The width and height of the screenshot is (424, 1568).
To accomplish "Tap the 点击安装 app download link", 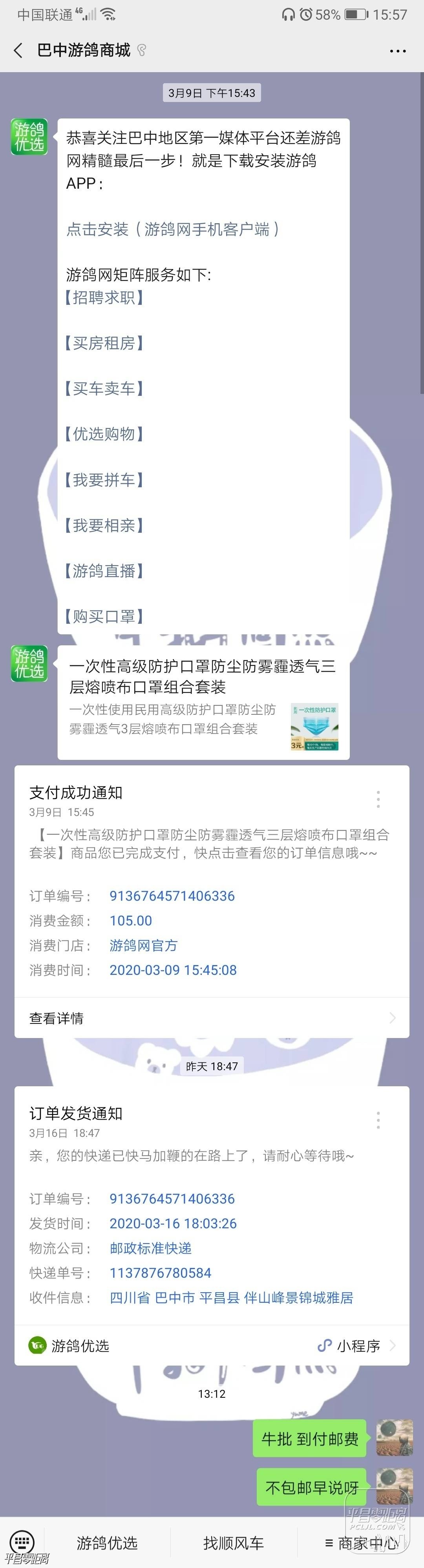I will (172, 229).
